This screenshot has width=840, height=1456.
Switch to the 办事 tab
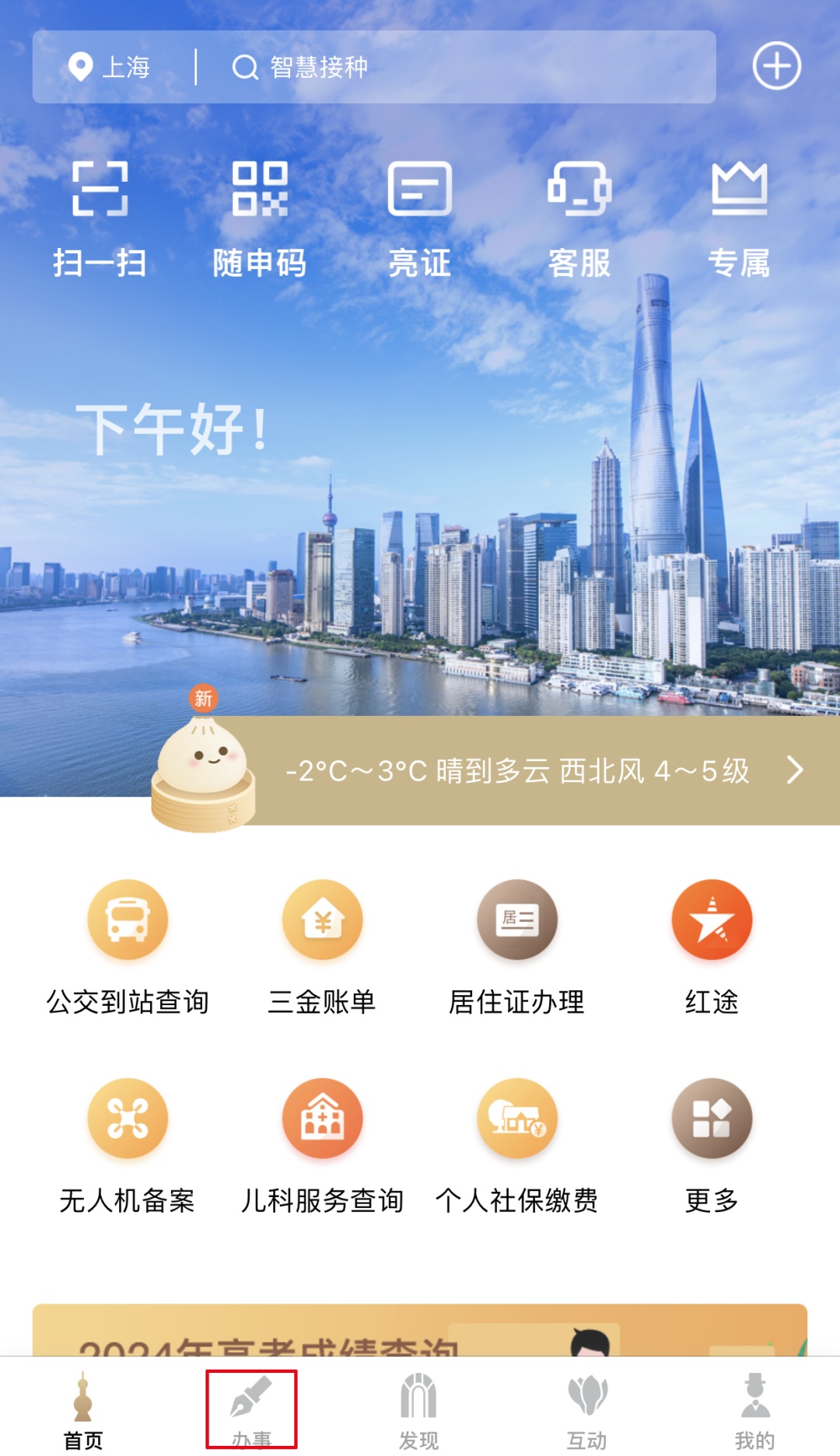click(251, 1409)
